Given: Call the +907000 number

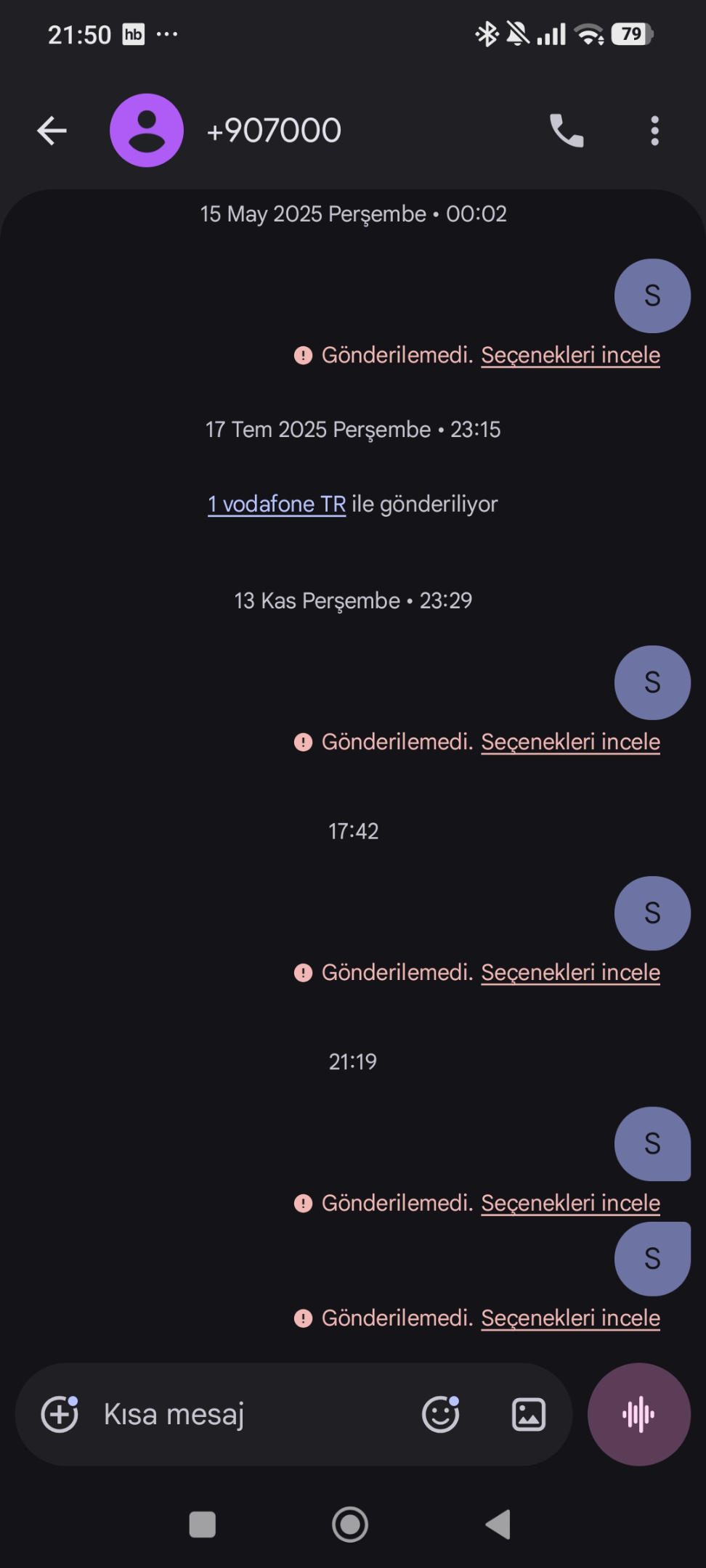Looking at the screenshot, I should [x=567, y=131].
